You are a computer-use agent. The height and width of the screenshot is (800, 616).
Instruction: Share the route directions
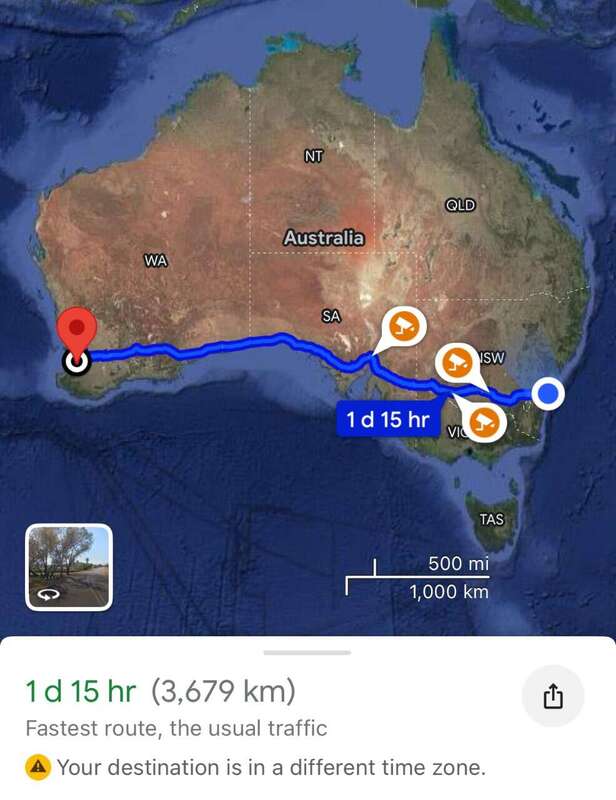[553, 696]
